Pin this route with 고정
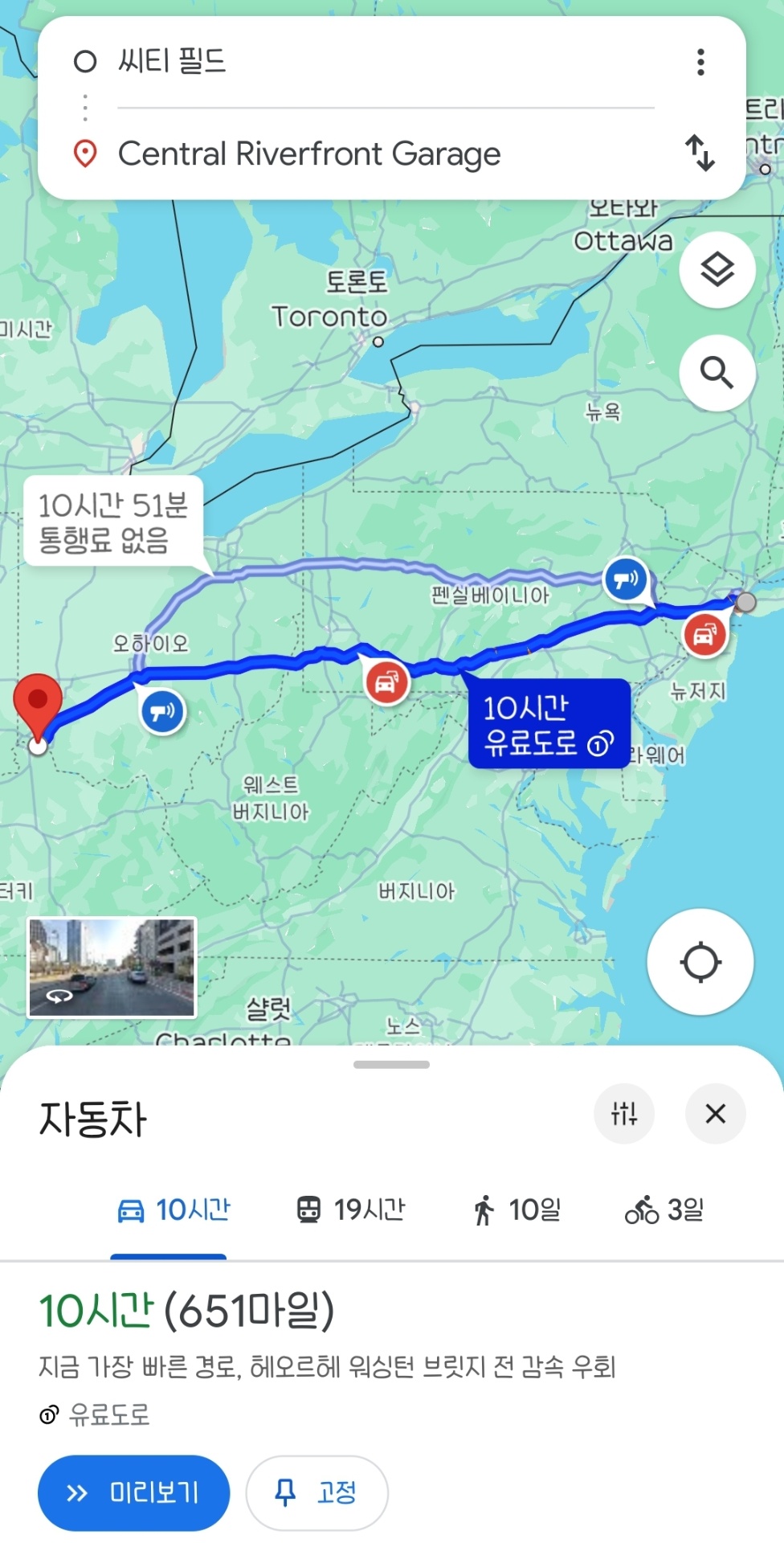 [316, 1493]
